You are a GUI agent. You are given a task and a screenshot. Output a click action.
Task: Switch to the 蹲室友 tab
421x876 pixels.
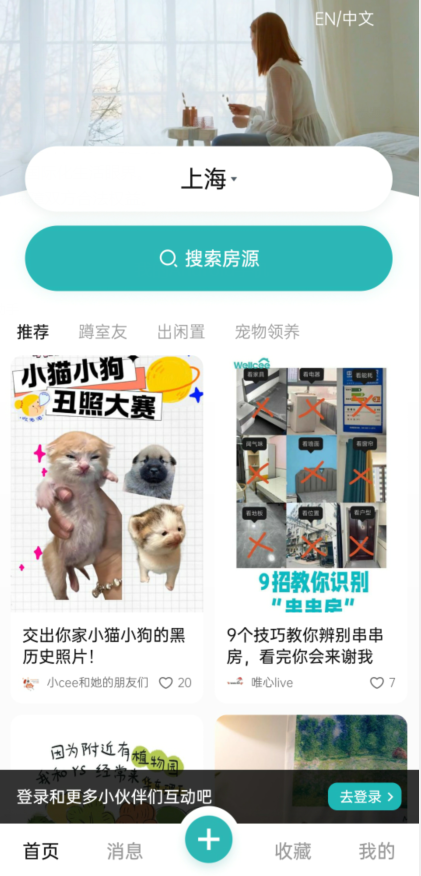pos(103,332)
